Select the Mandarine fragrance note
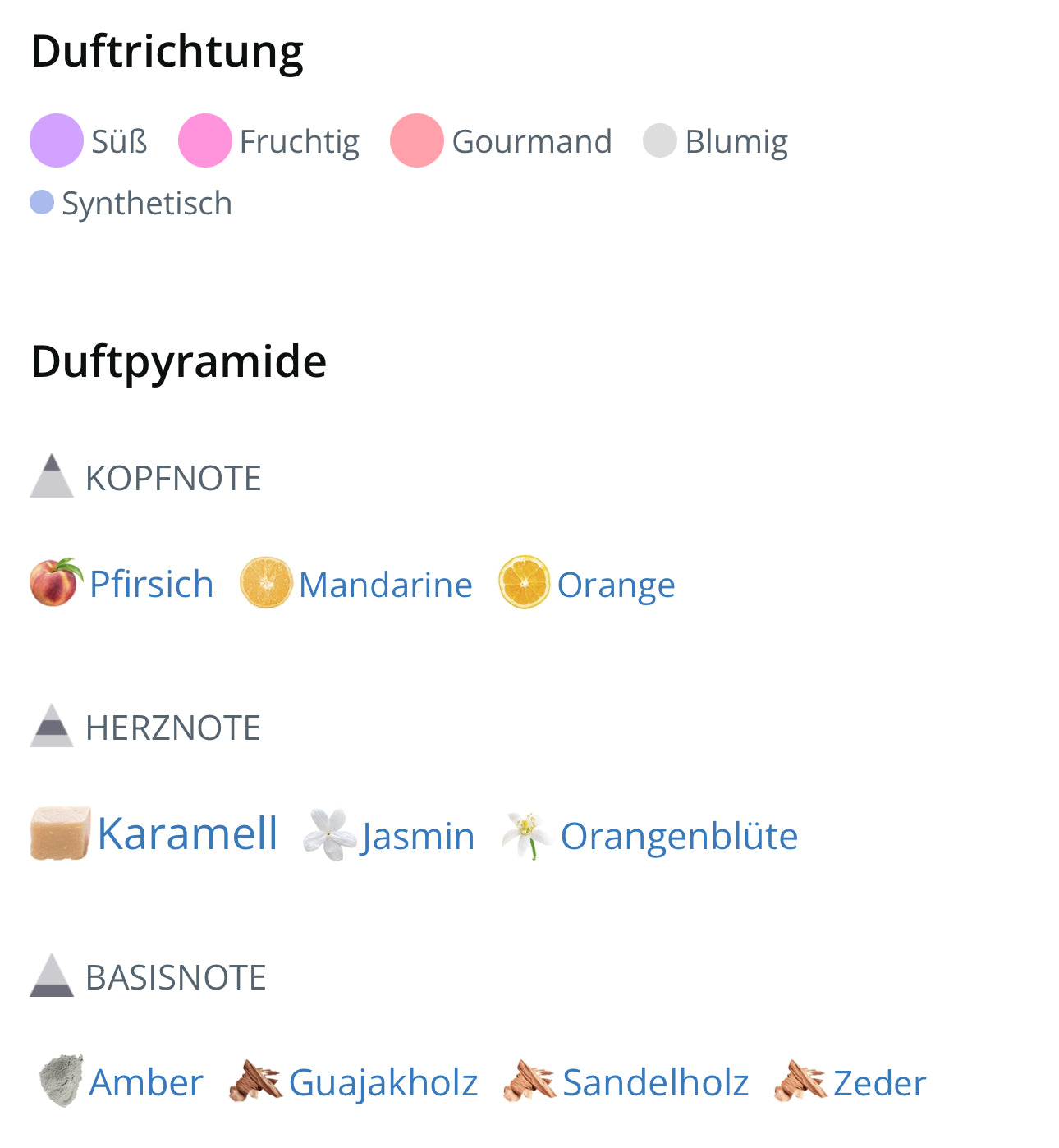Image resolution: width=1059 pixels, height=1148 pixels. 385,585
